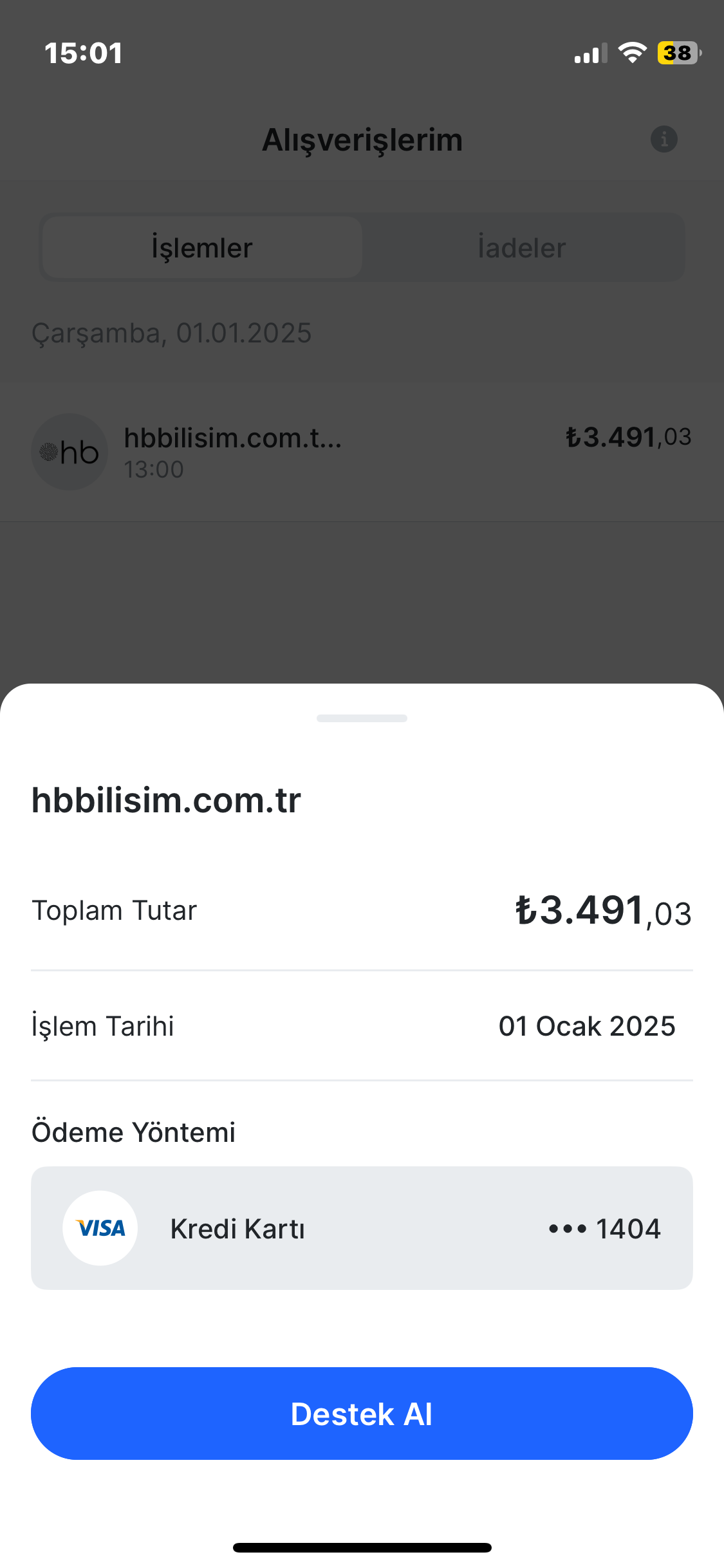Select the Kredi Kartı payment method card
This screenshot has width=724, height=1568.
pyautogui.click(x=362, y=1228)
